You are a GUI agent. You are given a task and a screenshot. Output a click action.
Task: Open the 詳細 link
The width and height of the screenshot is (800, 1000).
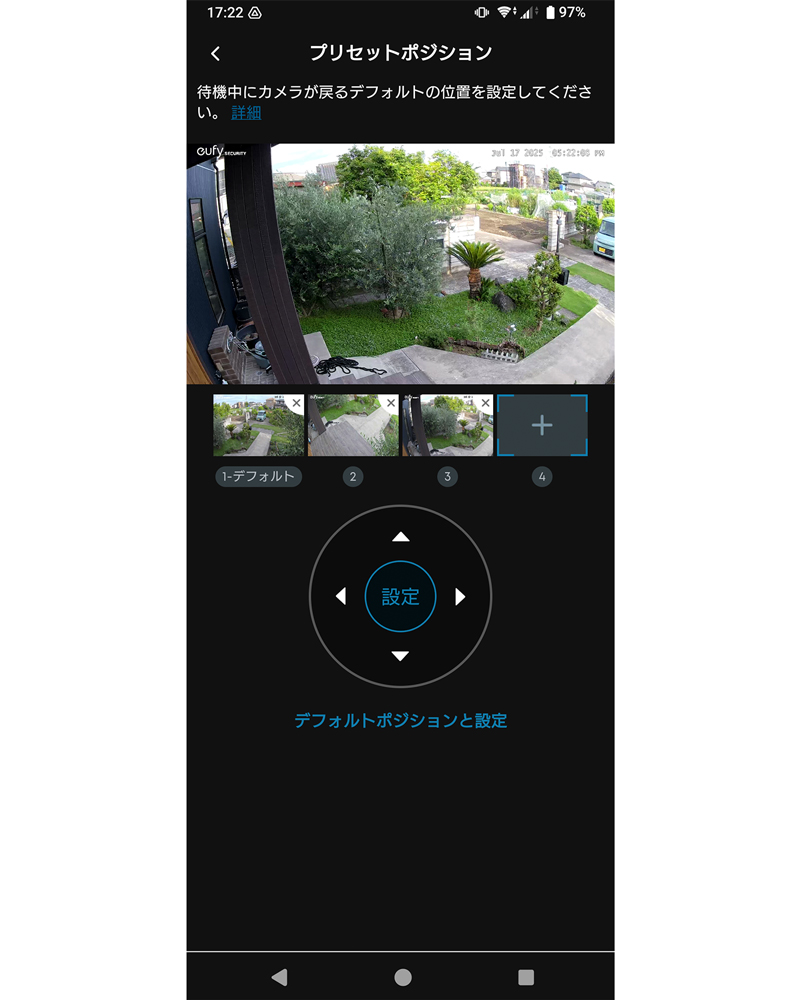246,113
